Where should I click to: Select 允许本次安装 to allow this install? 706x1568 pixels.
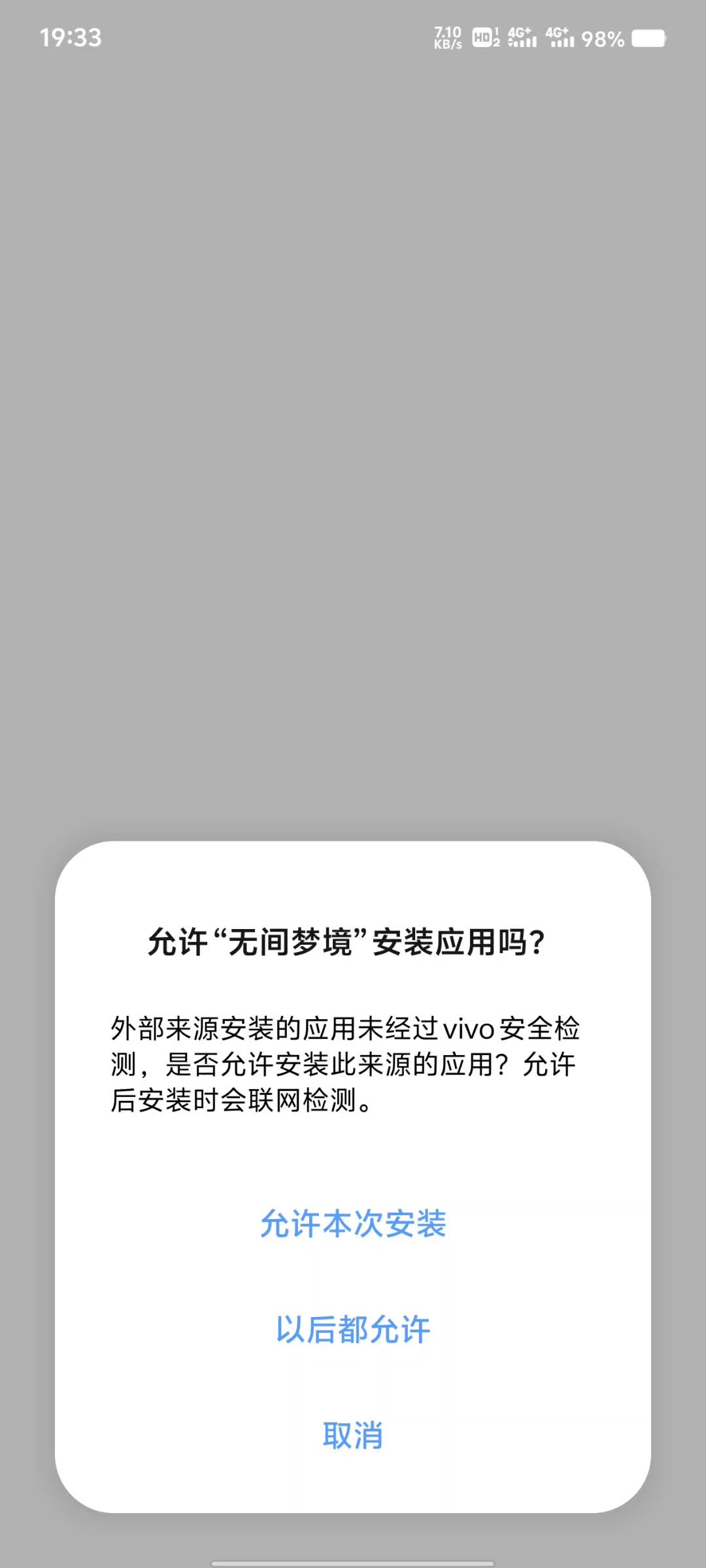(x=353, y=1224)
